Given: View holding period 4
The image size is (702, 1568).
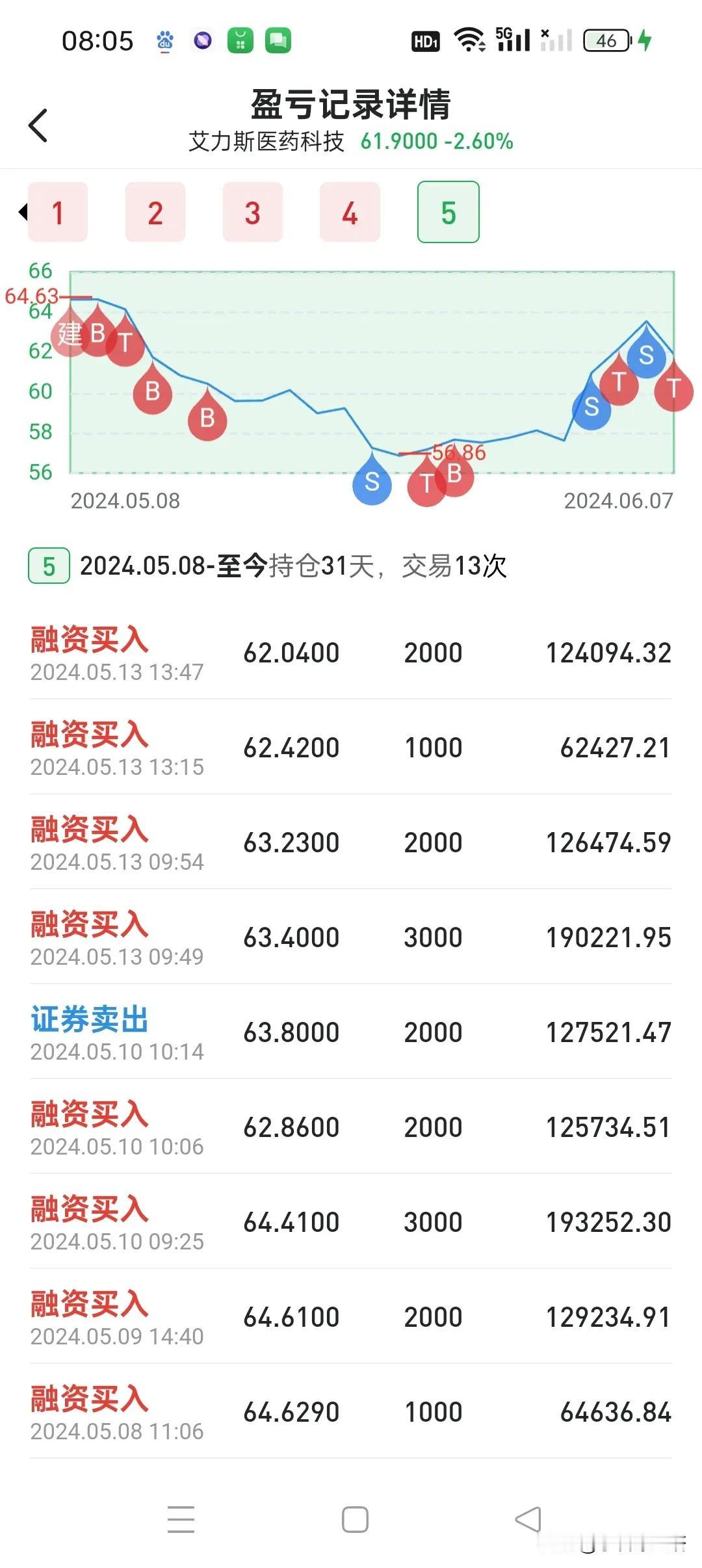Looking at the screenshot, I should (x=350, y=212).
